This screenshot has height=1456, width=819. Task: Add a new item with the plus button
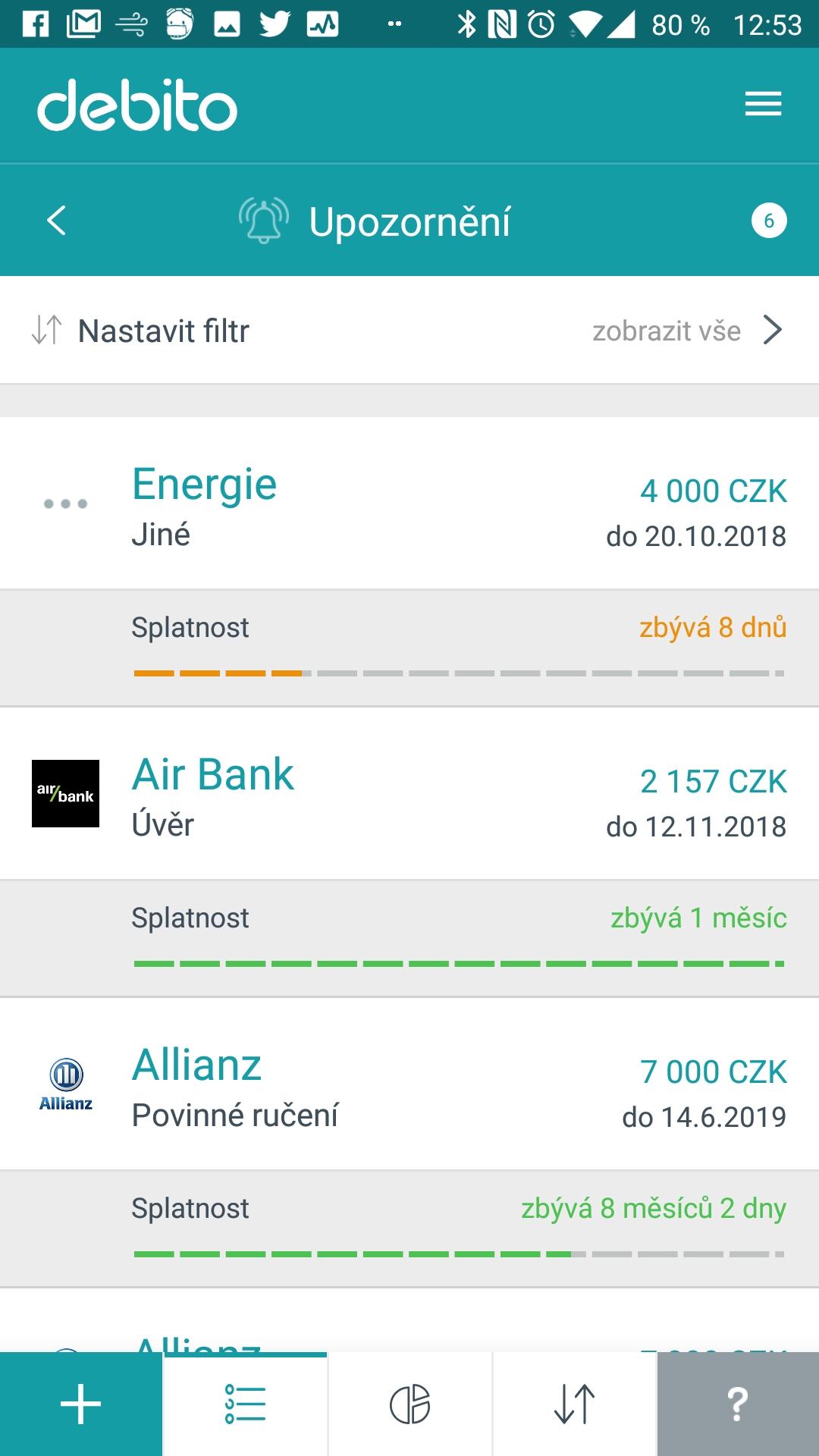pyautogui.click(x=81, y=1404)
